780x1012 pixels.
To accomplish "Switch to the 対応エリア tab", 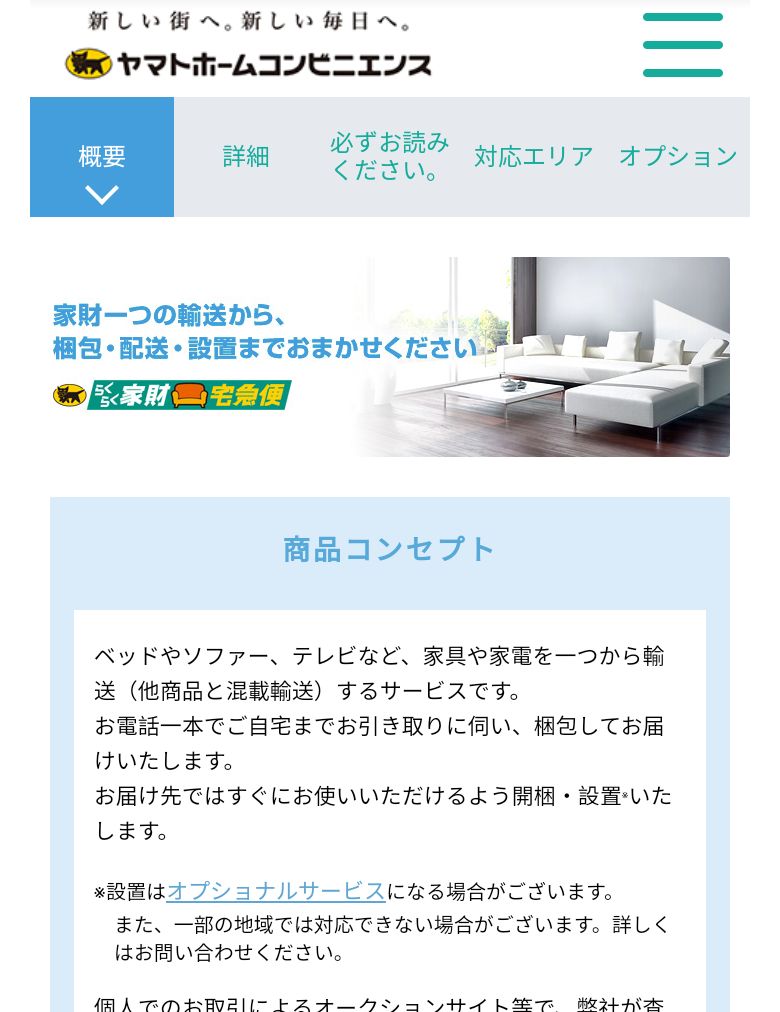I will point(534,157).
